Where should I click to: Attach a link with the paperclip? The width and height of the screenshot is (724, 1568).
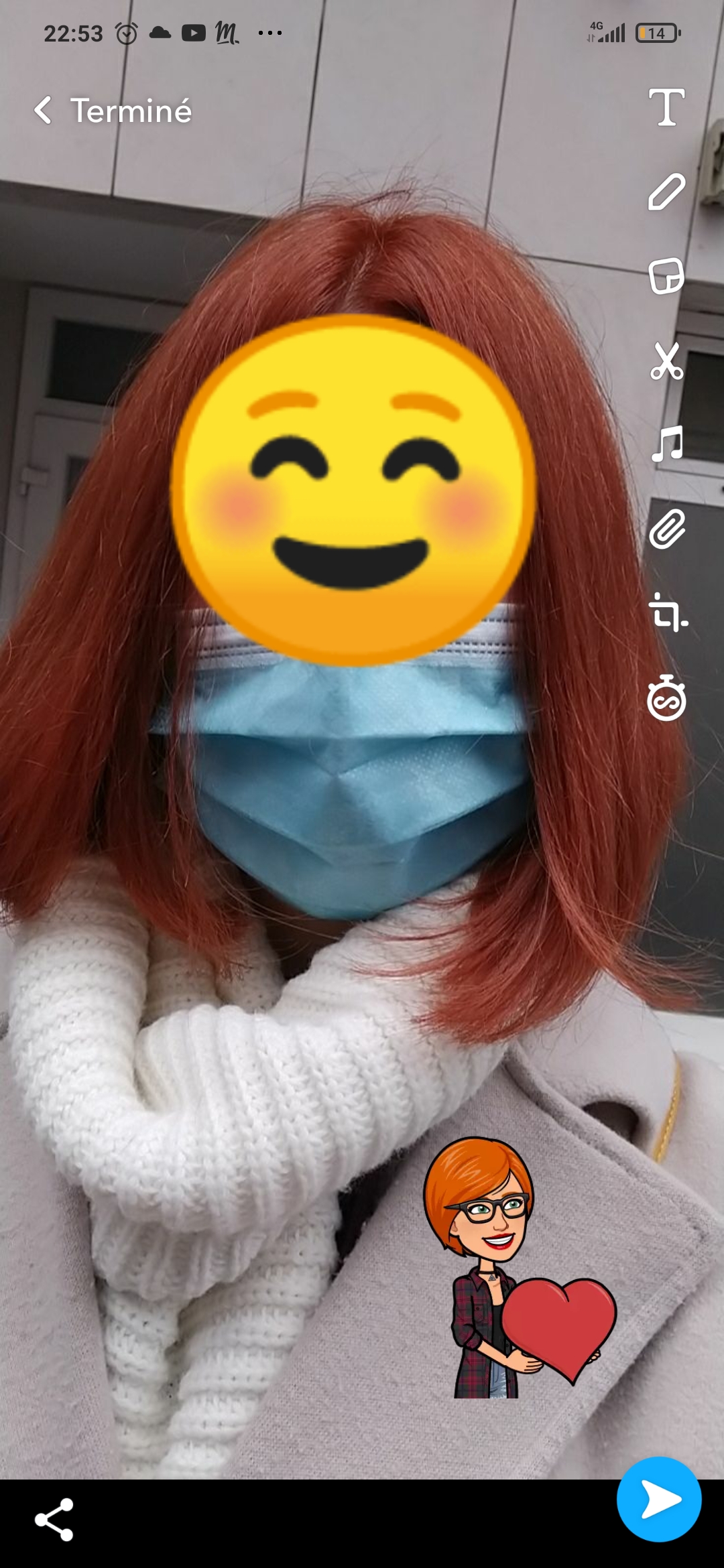[x=667, y=529]
